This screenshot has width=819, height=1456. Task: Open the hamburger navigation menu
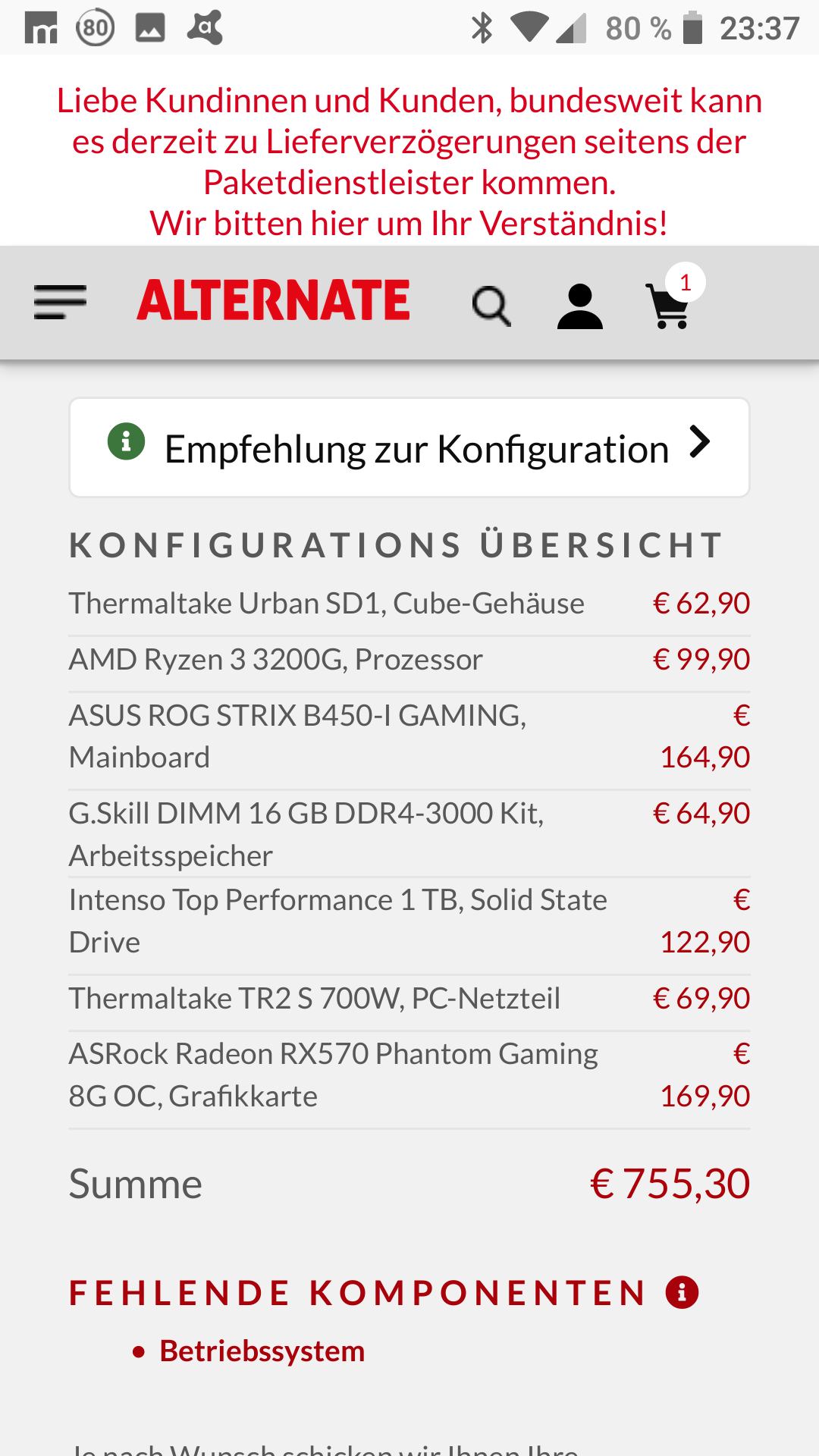tap(60, 303)
